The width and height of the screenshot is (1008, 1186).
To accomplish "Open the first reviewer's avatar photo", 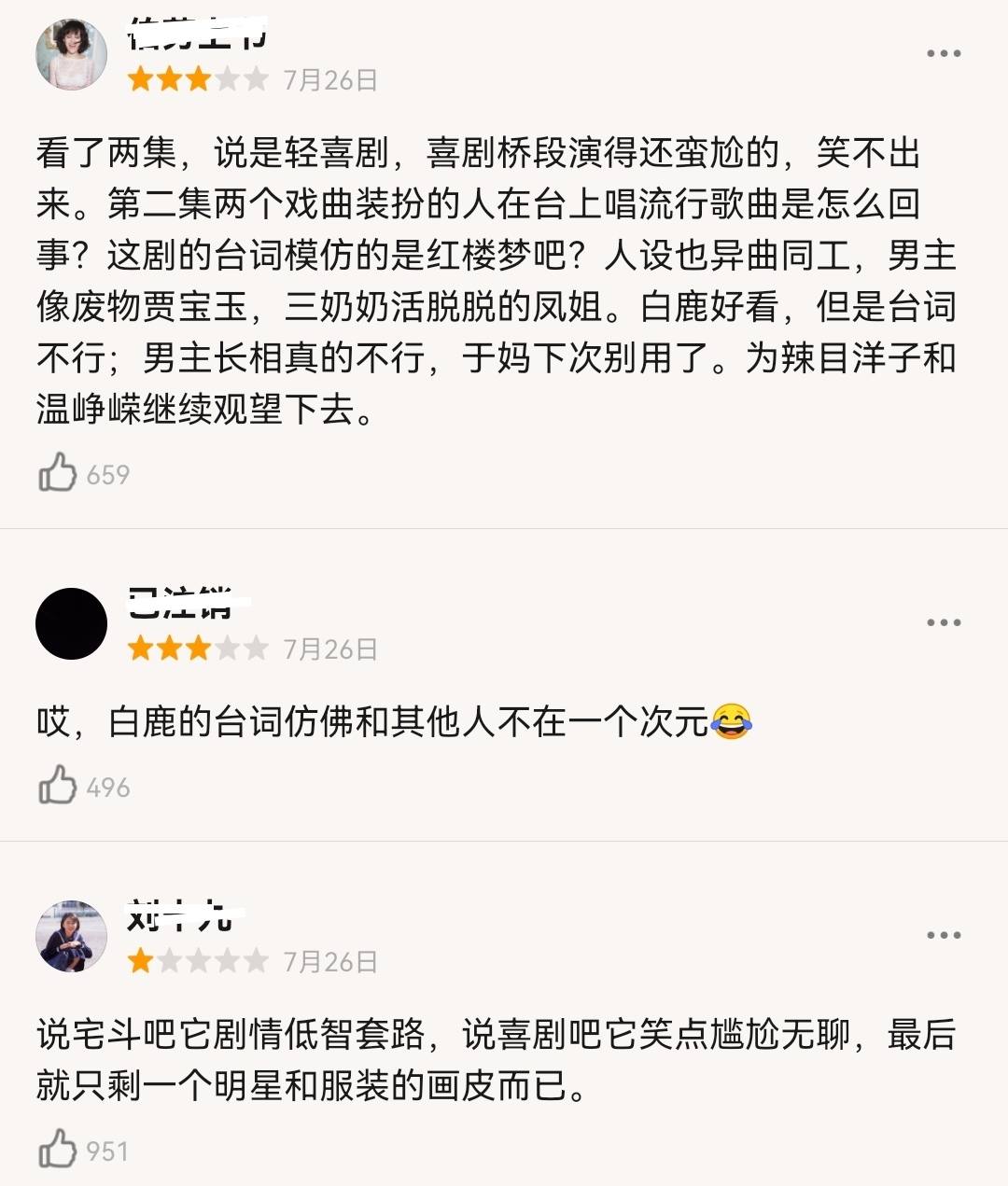I will coord(70,53).
